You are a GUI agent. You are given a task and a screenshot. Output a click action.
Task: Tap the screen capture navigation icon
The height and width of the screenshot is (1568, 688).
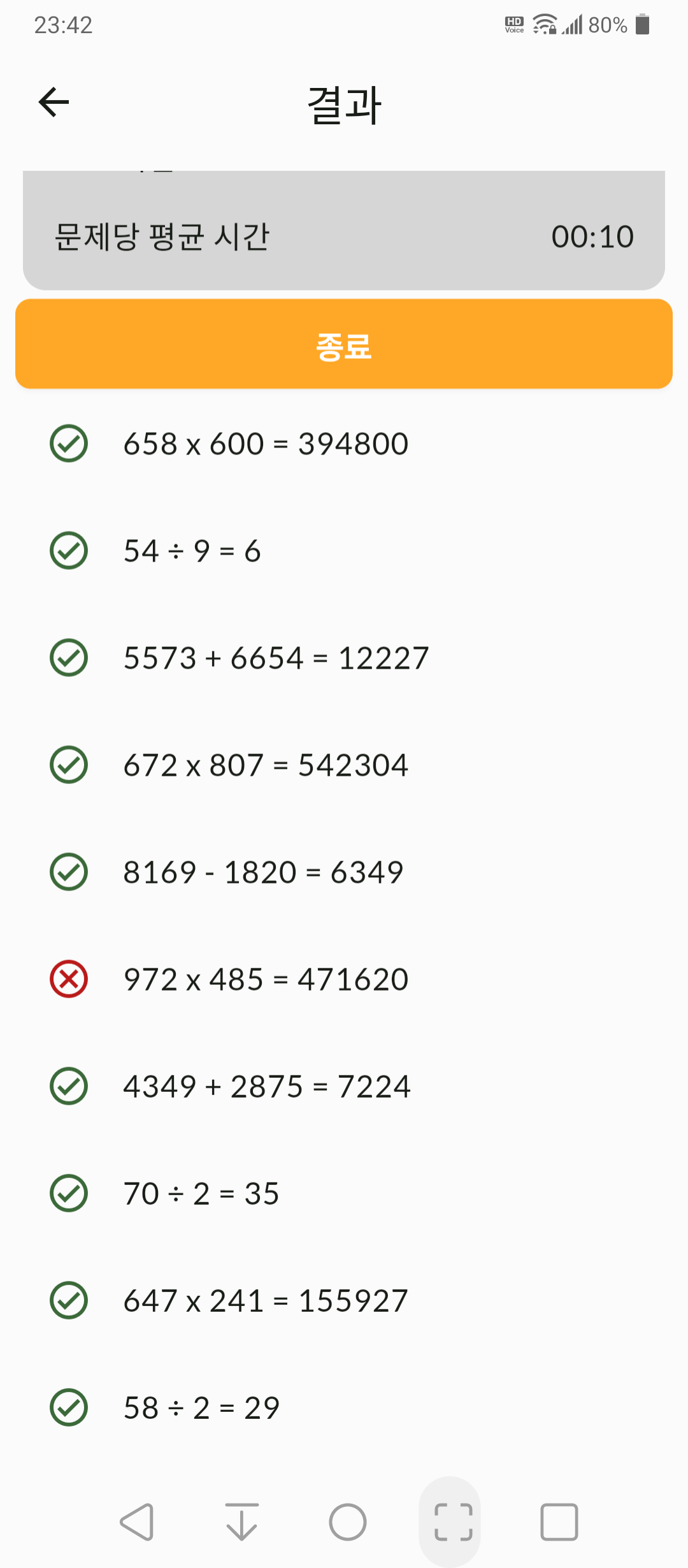(x=454, y=1522)
